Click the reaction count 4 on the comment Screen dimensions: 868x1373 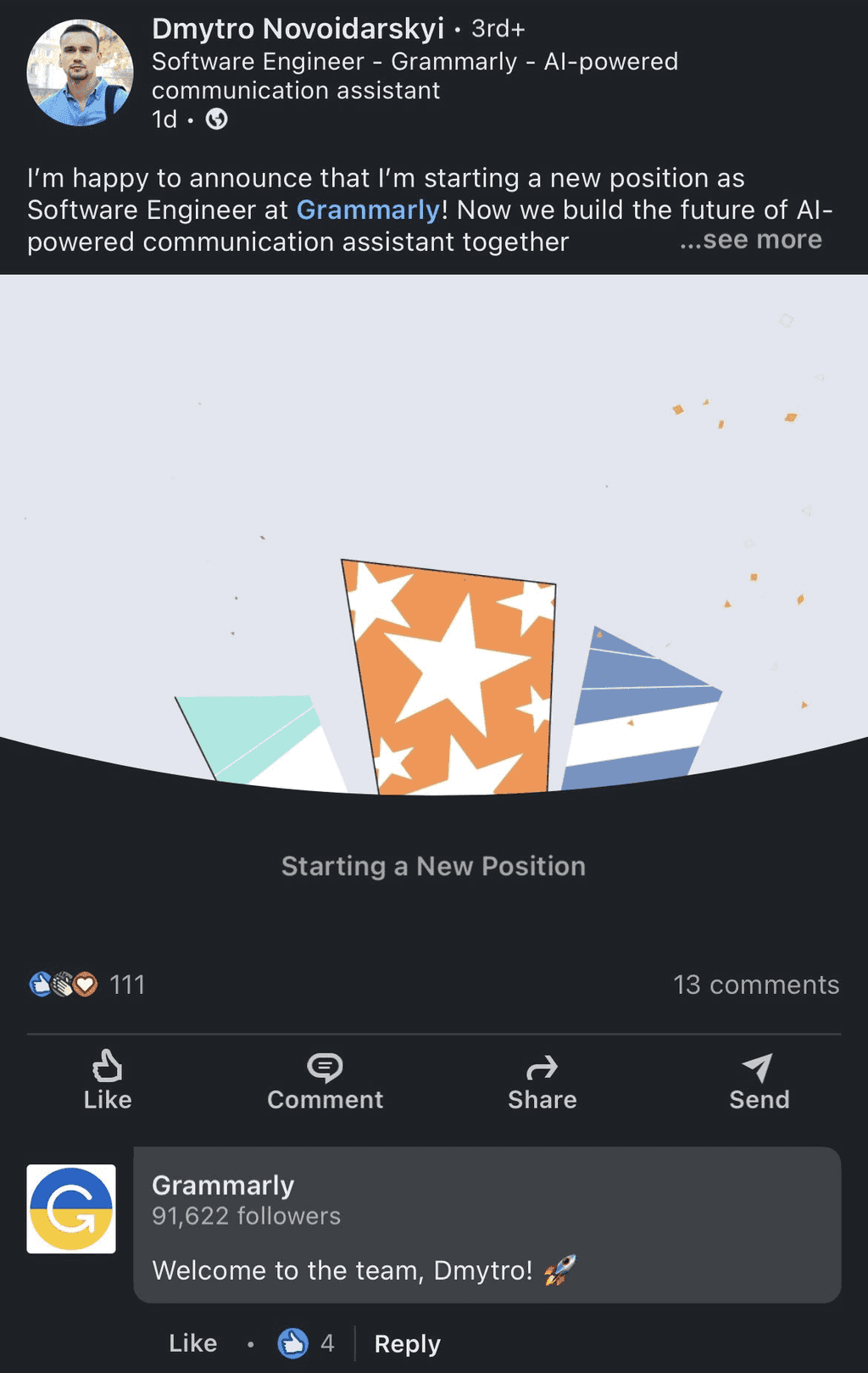point(327,1343)
